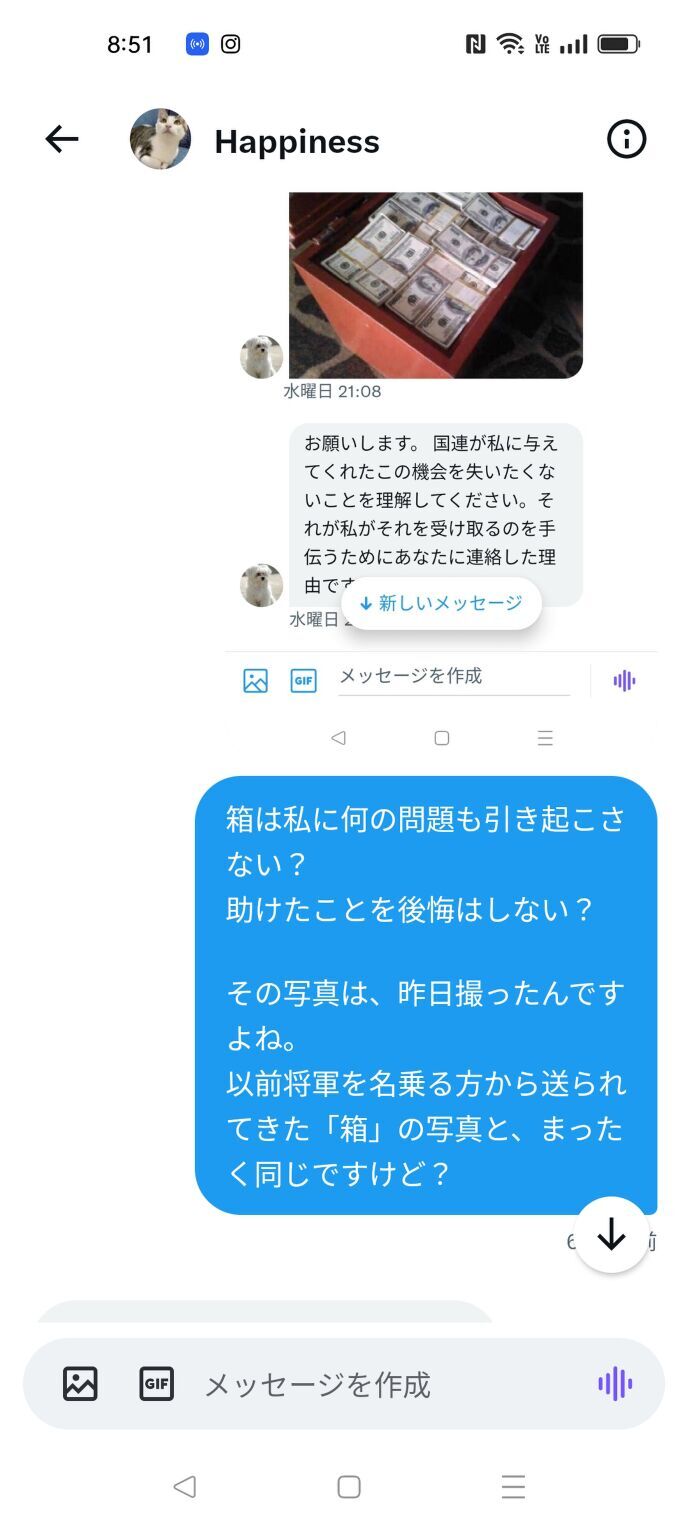688x1529 pixels.
Task: Go back from the Happiness conversation
Action: (x=62, y=140)
